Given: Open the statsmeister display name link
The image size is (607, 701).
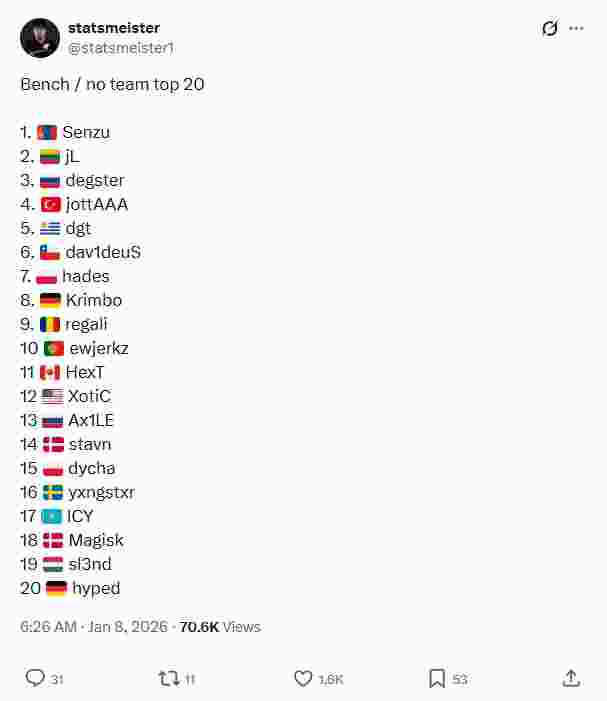Looking at the screenshot, I should 113,28.
